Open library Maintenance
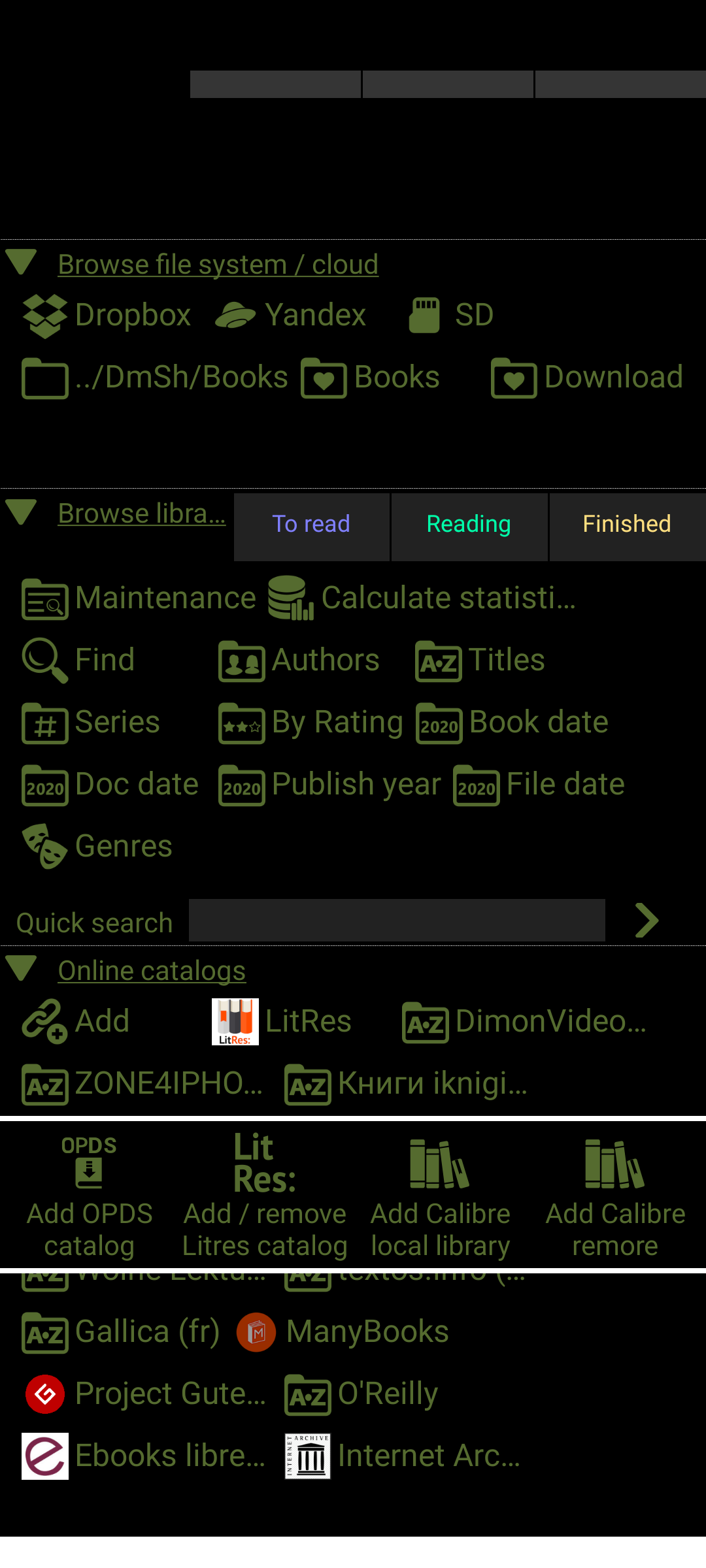 coord(139,598)
